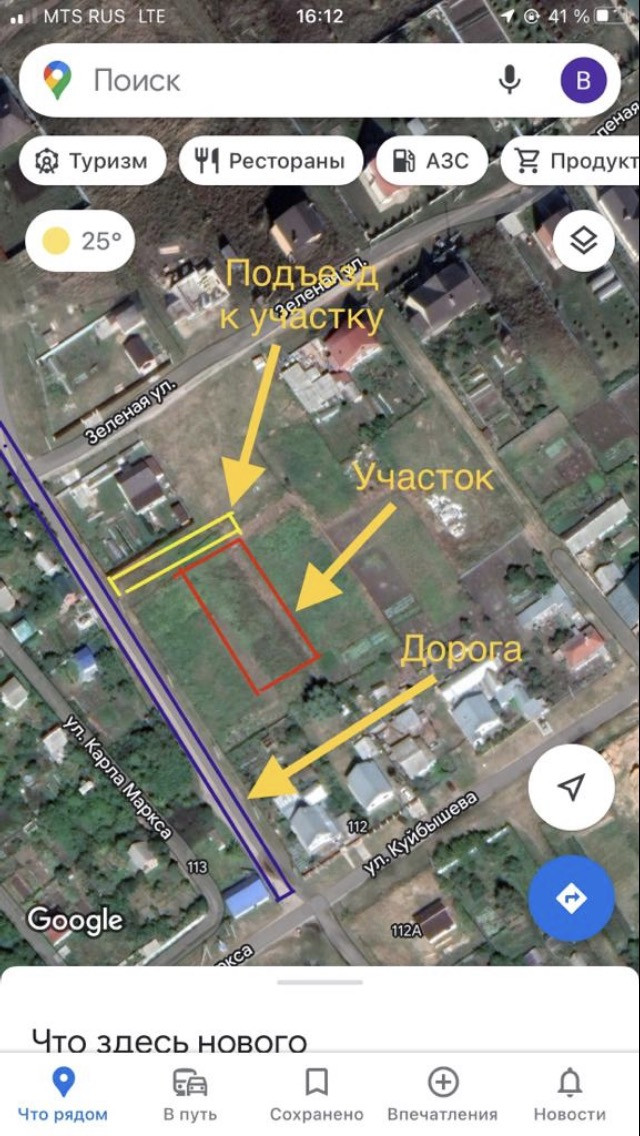The width and height of the screenshot is (640, 1136).
Task: Open the Поиск search field
Action: click(x=280, y=80)
